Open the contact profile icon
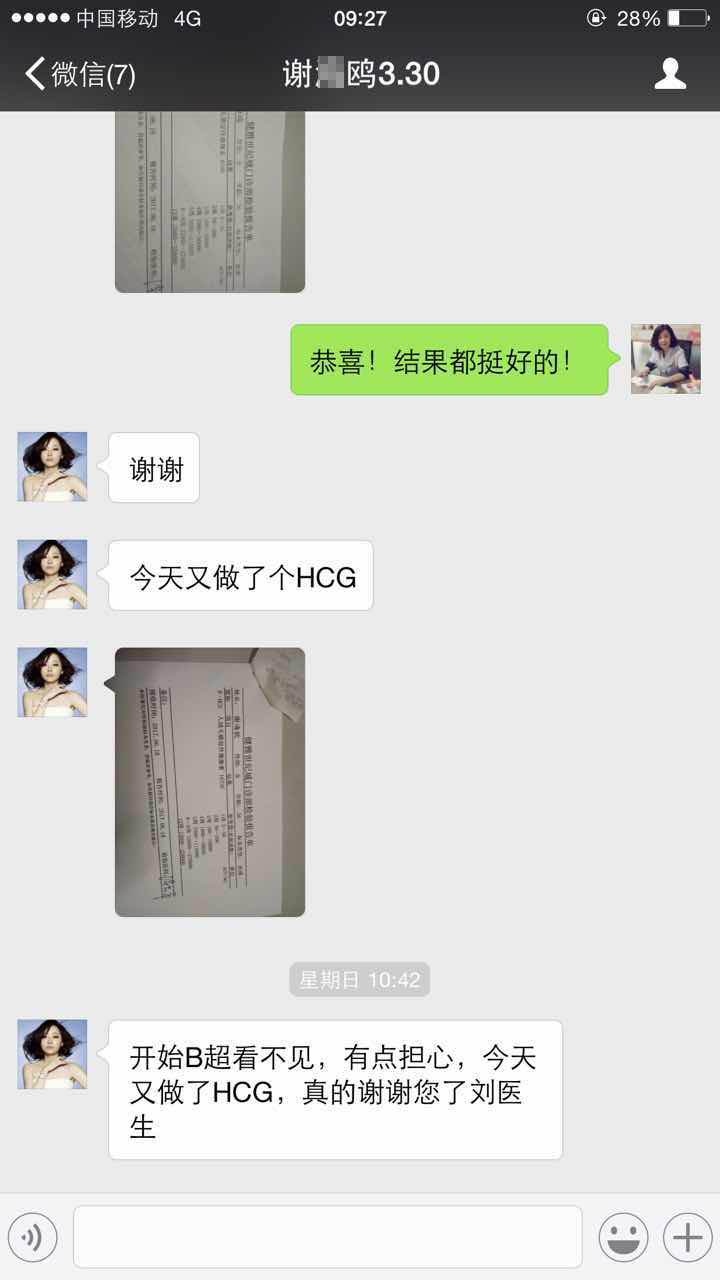 click(669, 74)
